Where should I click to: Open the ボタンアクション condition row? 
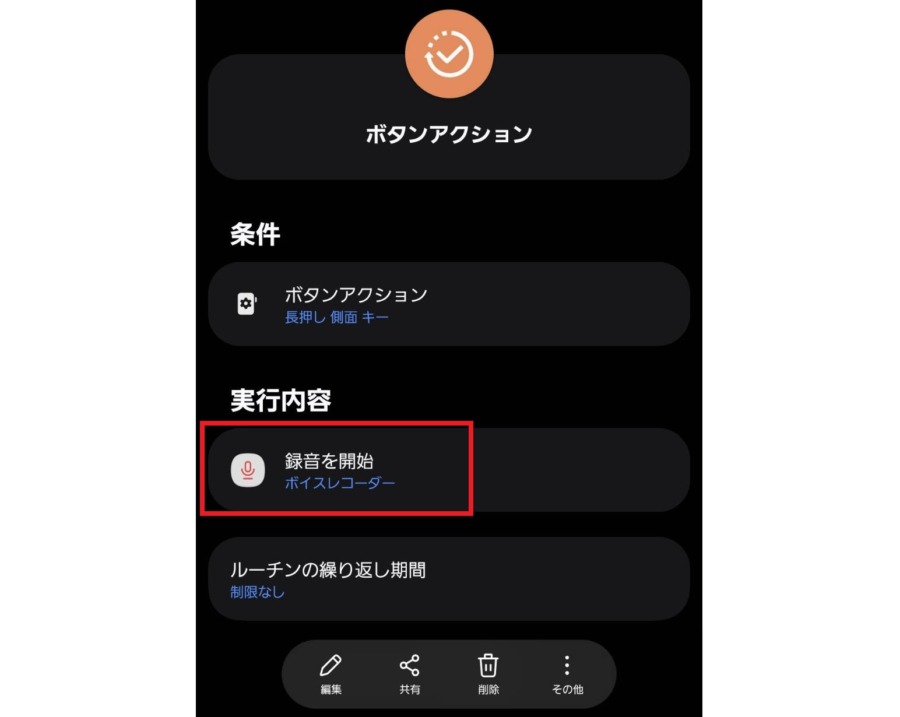coord(448,304)
